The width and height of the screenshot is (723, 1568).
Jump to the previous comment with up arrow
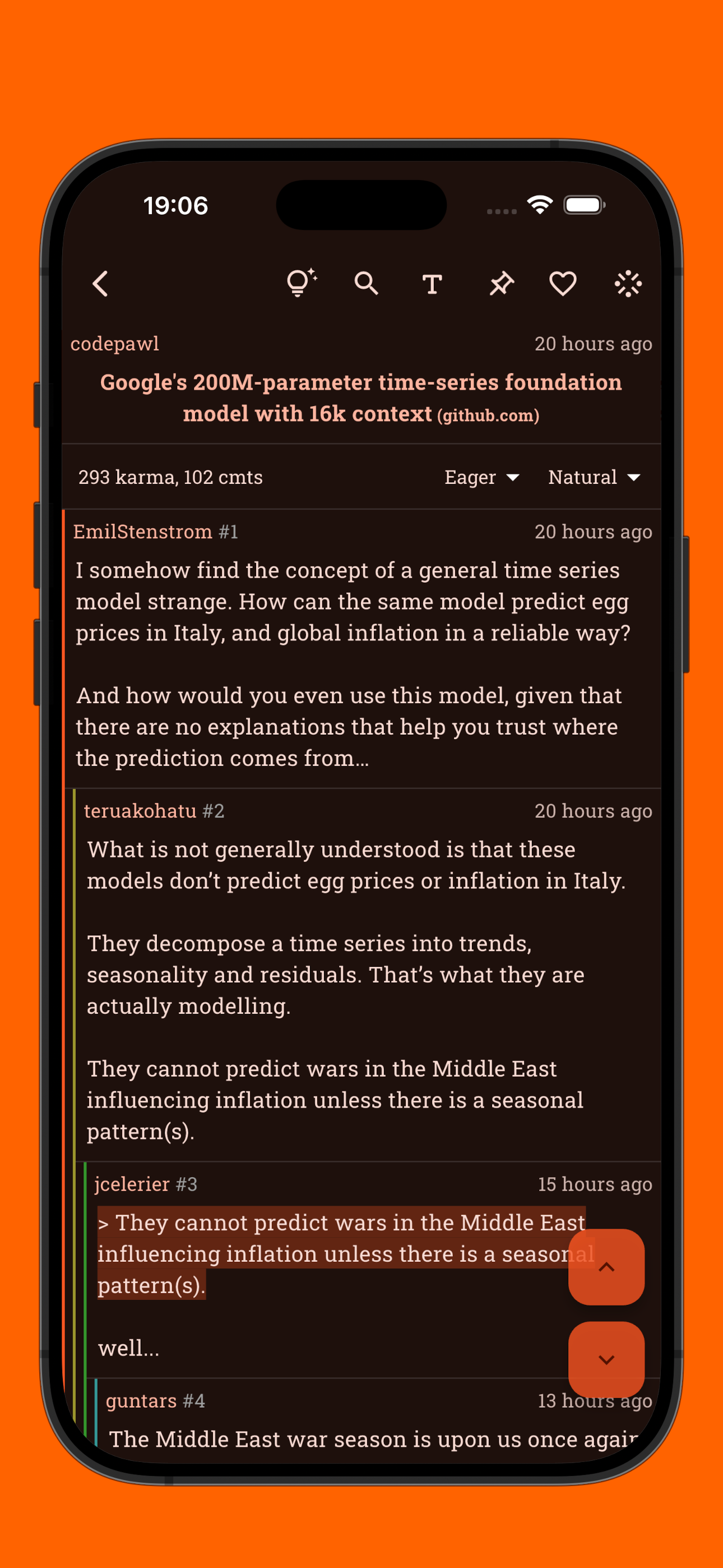pos(606,1267)
